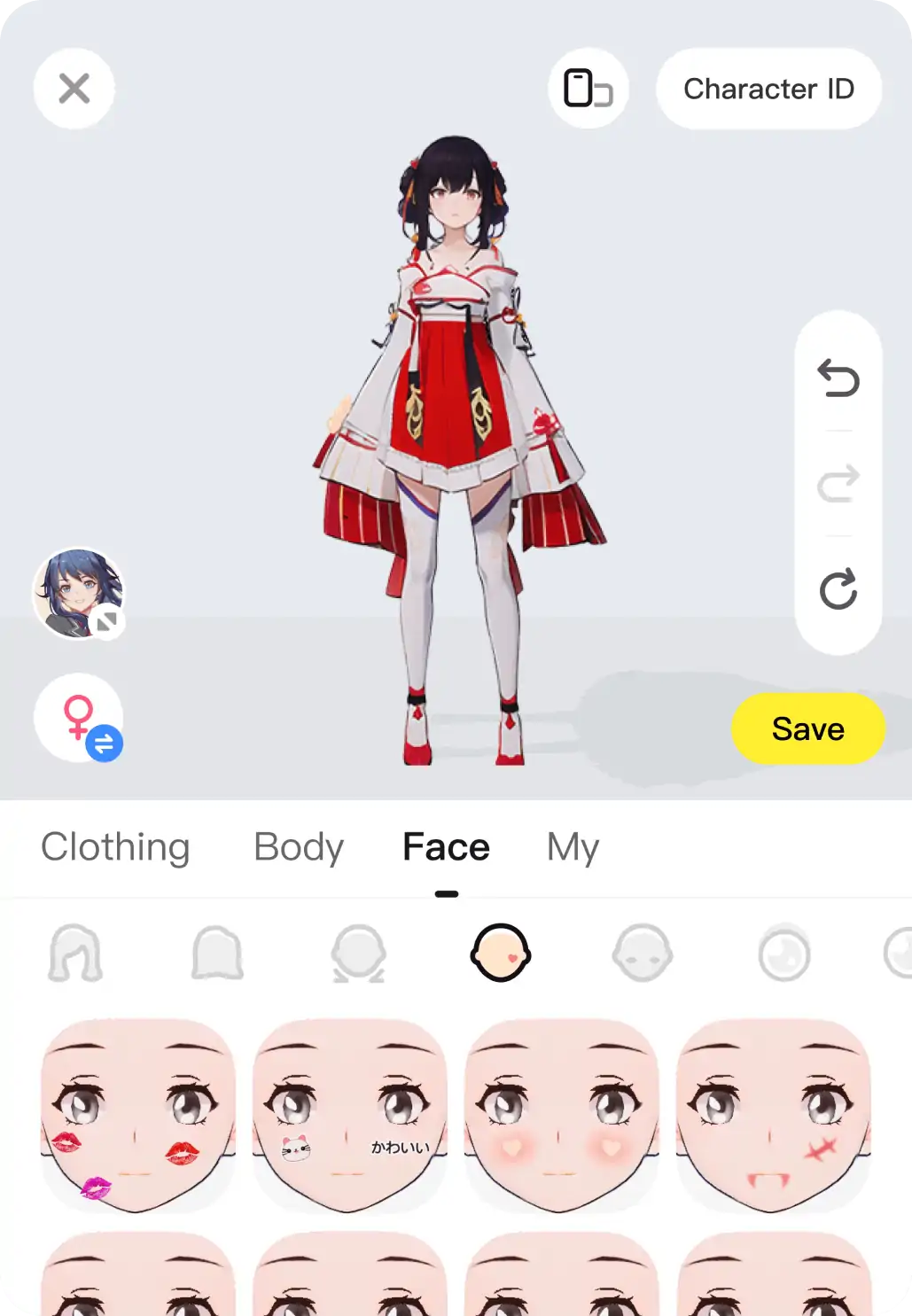This screenshot has height=1316, width=912.
Task: Switch to the Body tab
Action: [x=298, y=846]
